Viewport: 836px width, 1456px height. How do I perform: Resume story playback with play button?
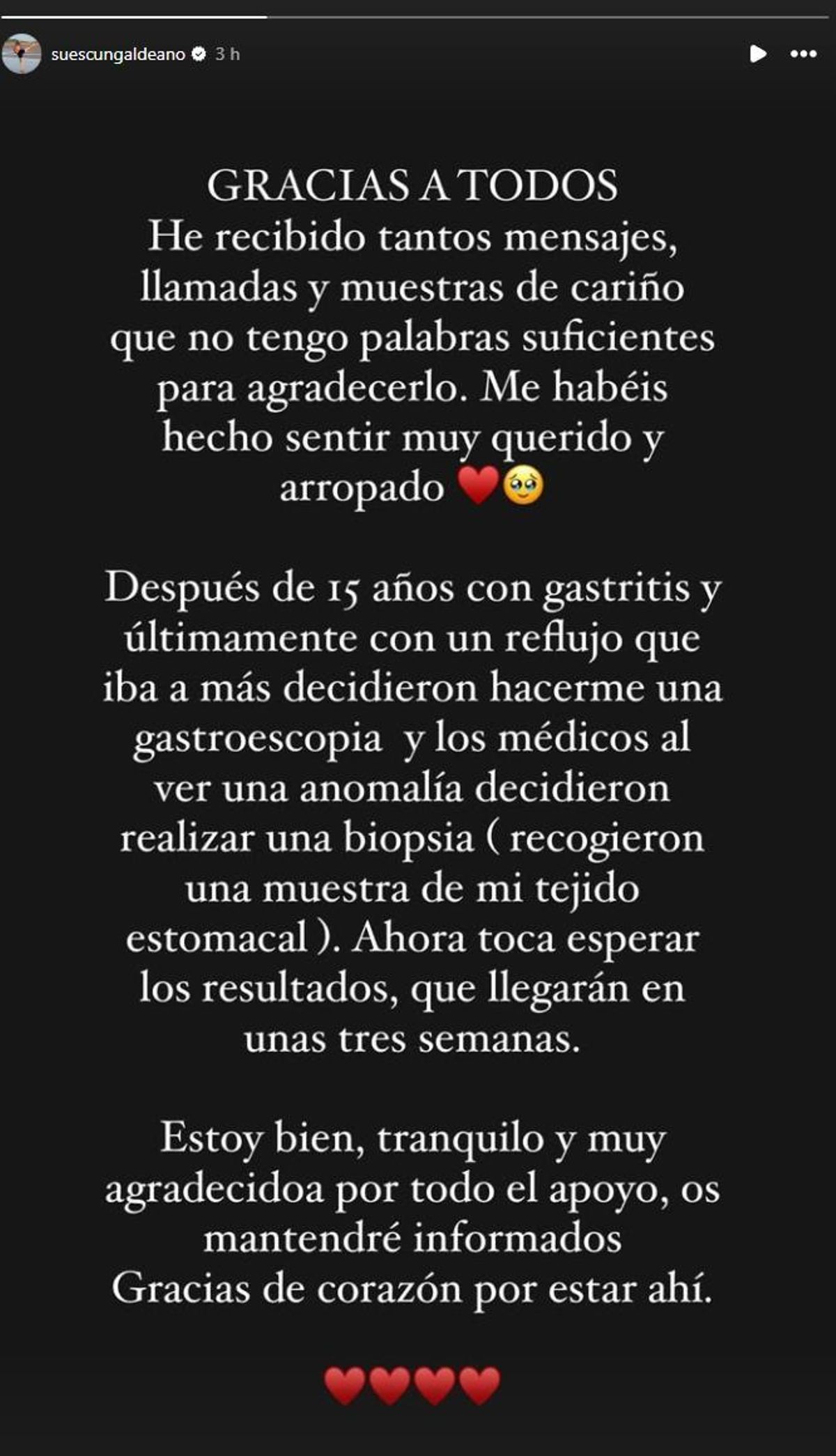click(x=757, y=54)
